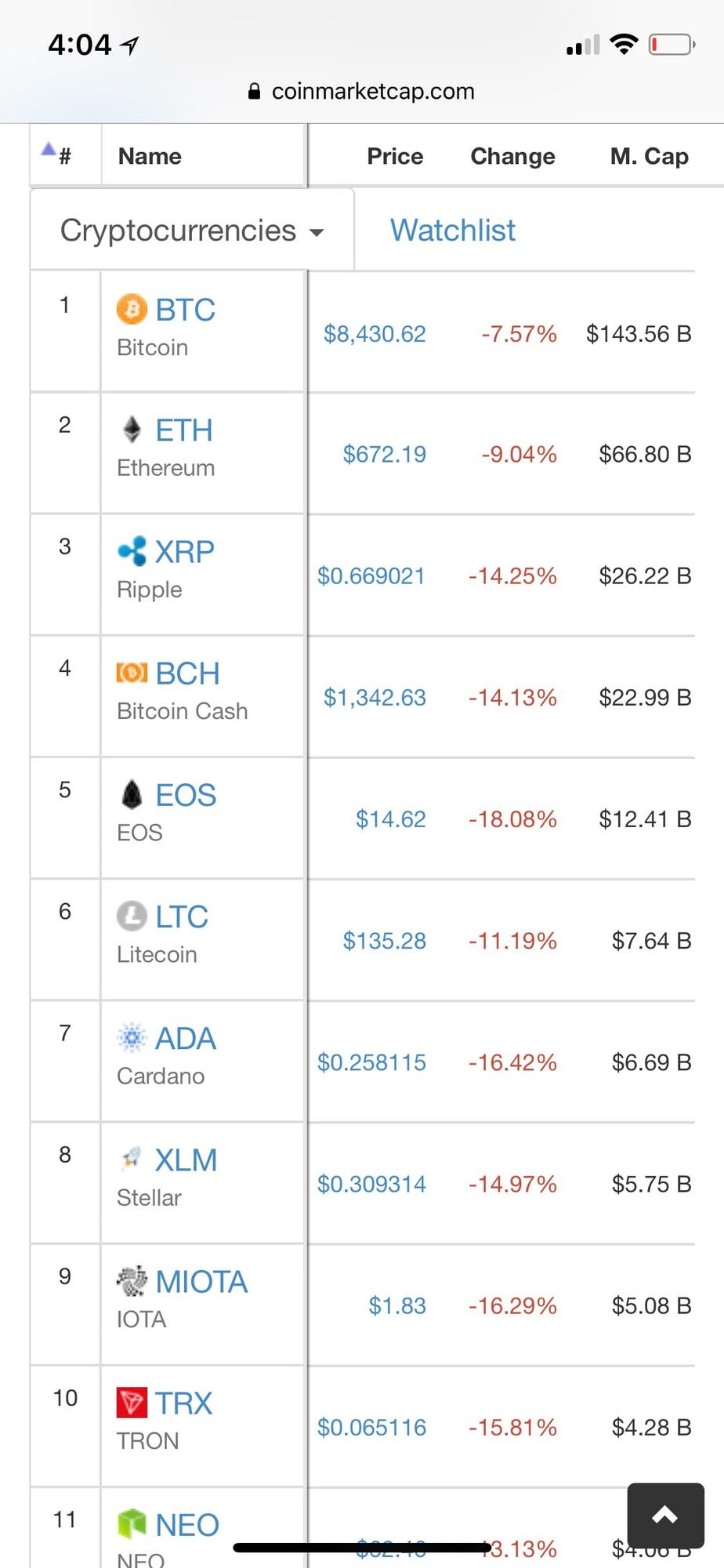Open the BTC coin page link
The width and height of the screenshot is (724, 1568).
pyautogui.click(x=186, y=309)
